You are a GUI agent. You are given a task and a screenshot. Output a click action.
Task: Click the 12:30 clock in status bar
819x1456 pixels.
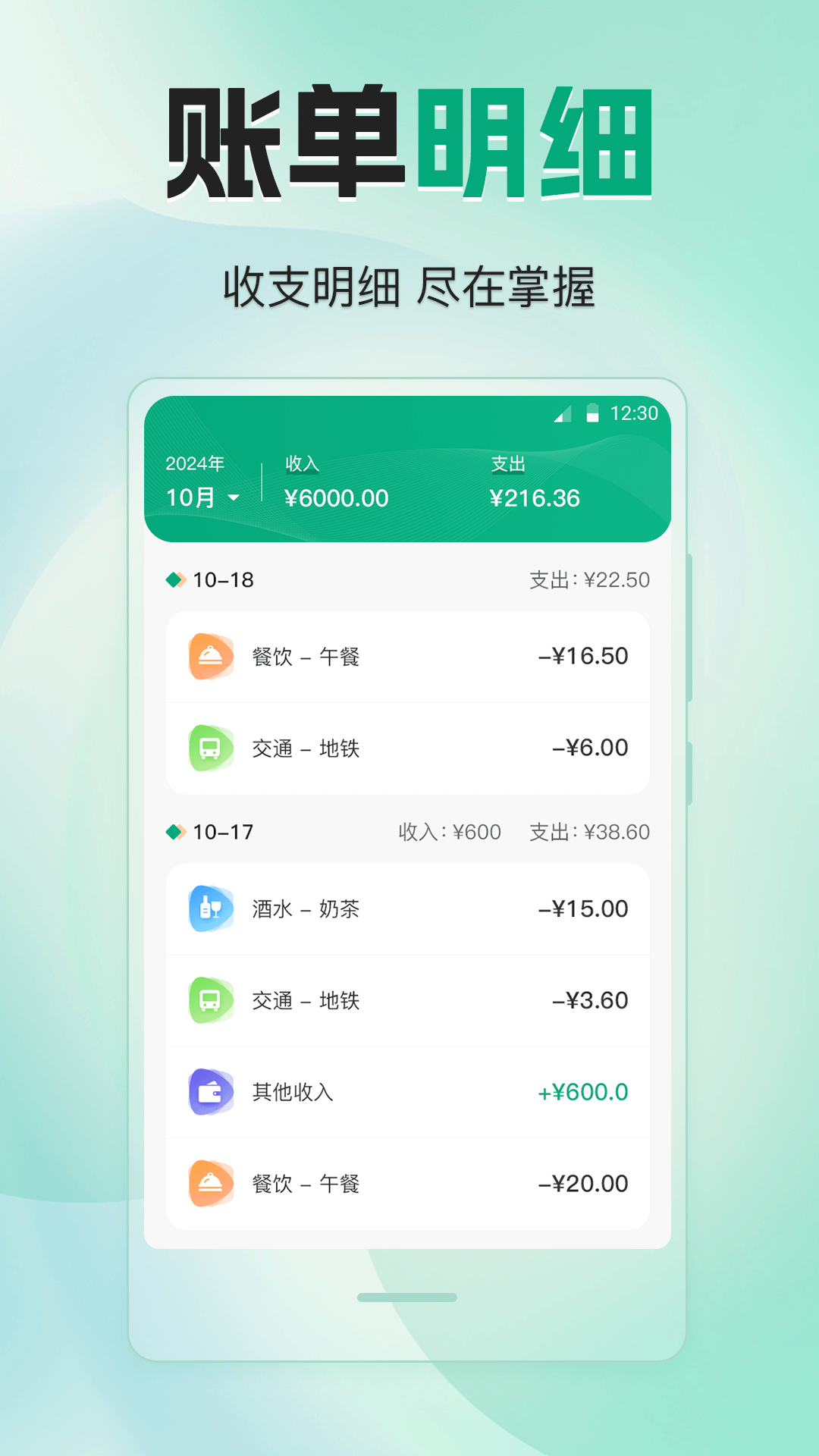click(637, 413)
